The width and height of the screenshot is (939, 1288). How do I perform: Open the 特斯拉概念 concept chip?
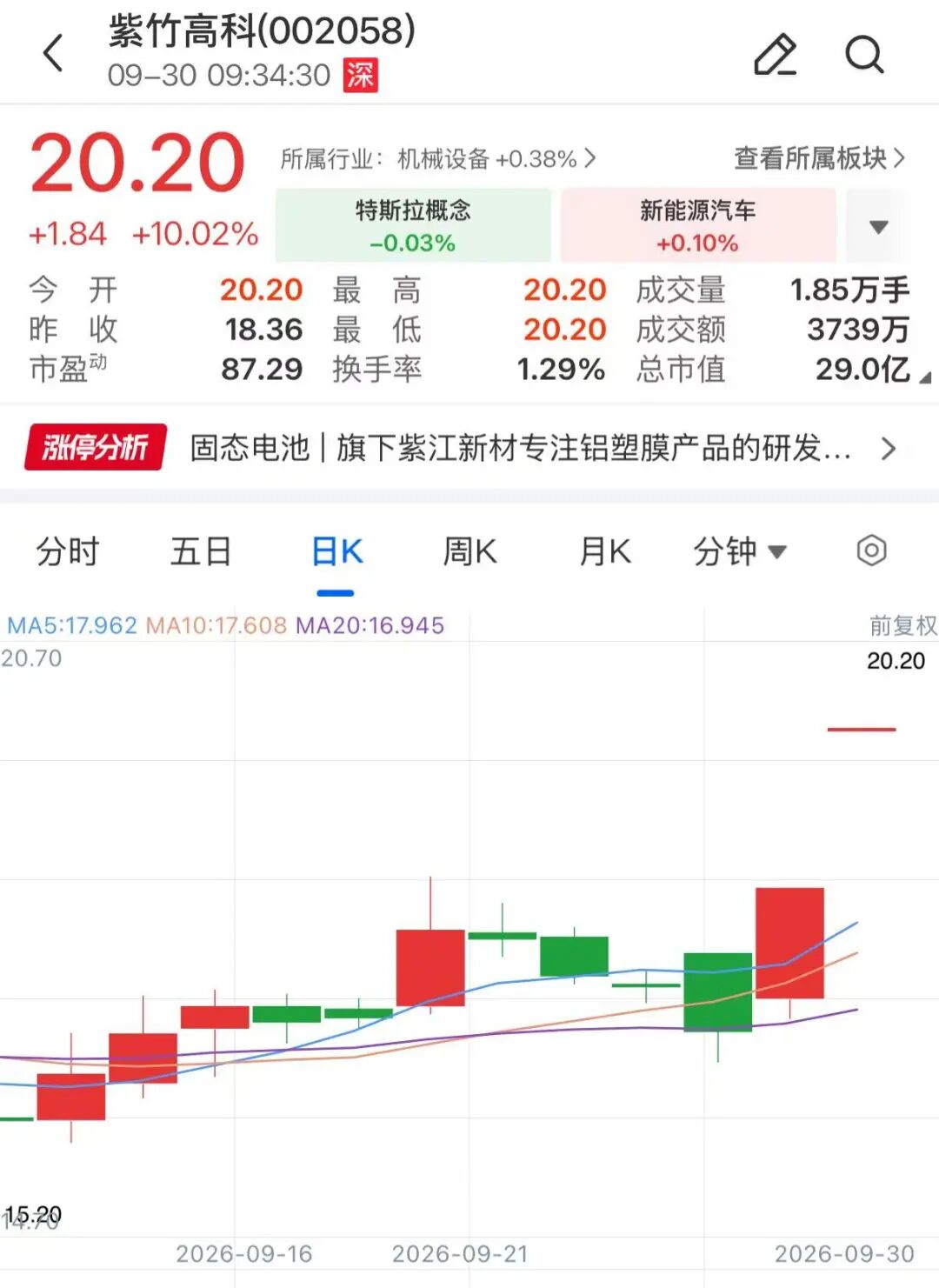pos(413,225)
